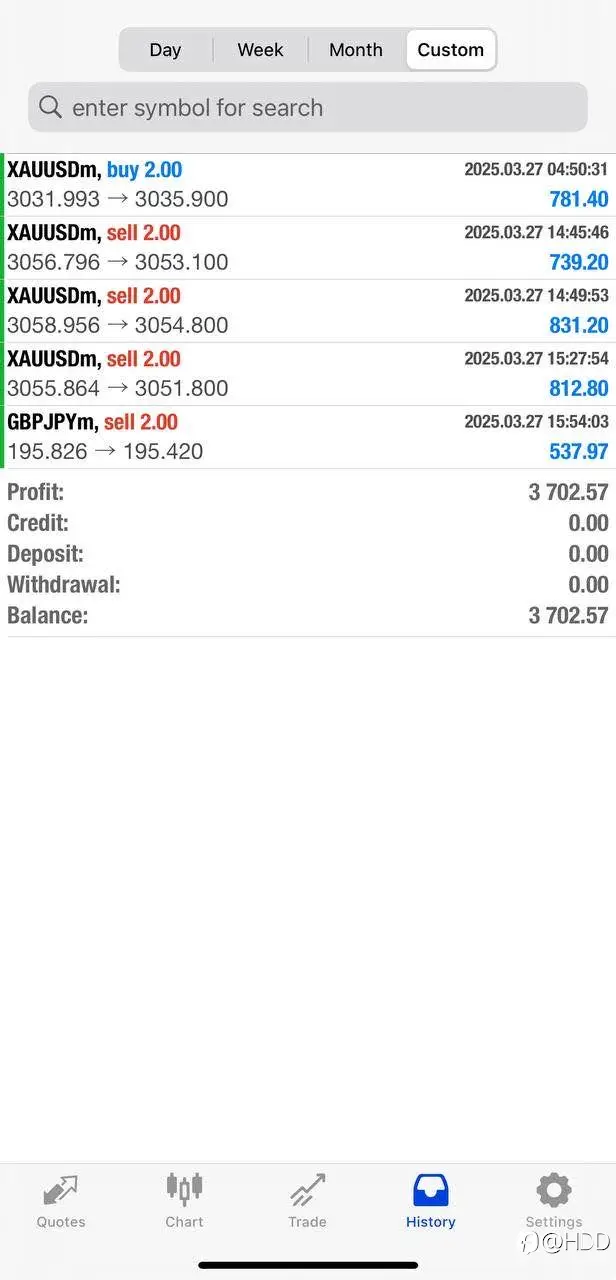Screen dimensions: 616x1280
Task: Open the XAUUSDm buy trade at 04:50:31
Action: click(308, 185)
